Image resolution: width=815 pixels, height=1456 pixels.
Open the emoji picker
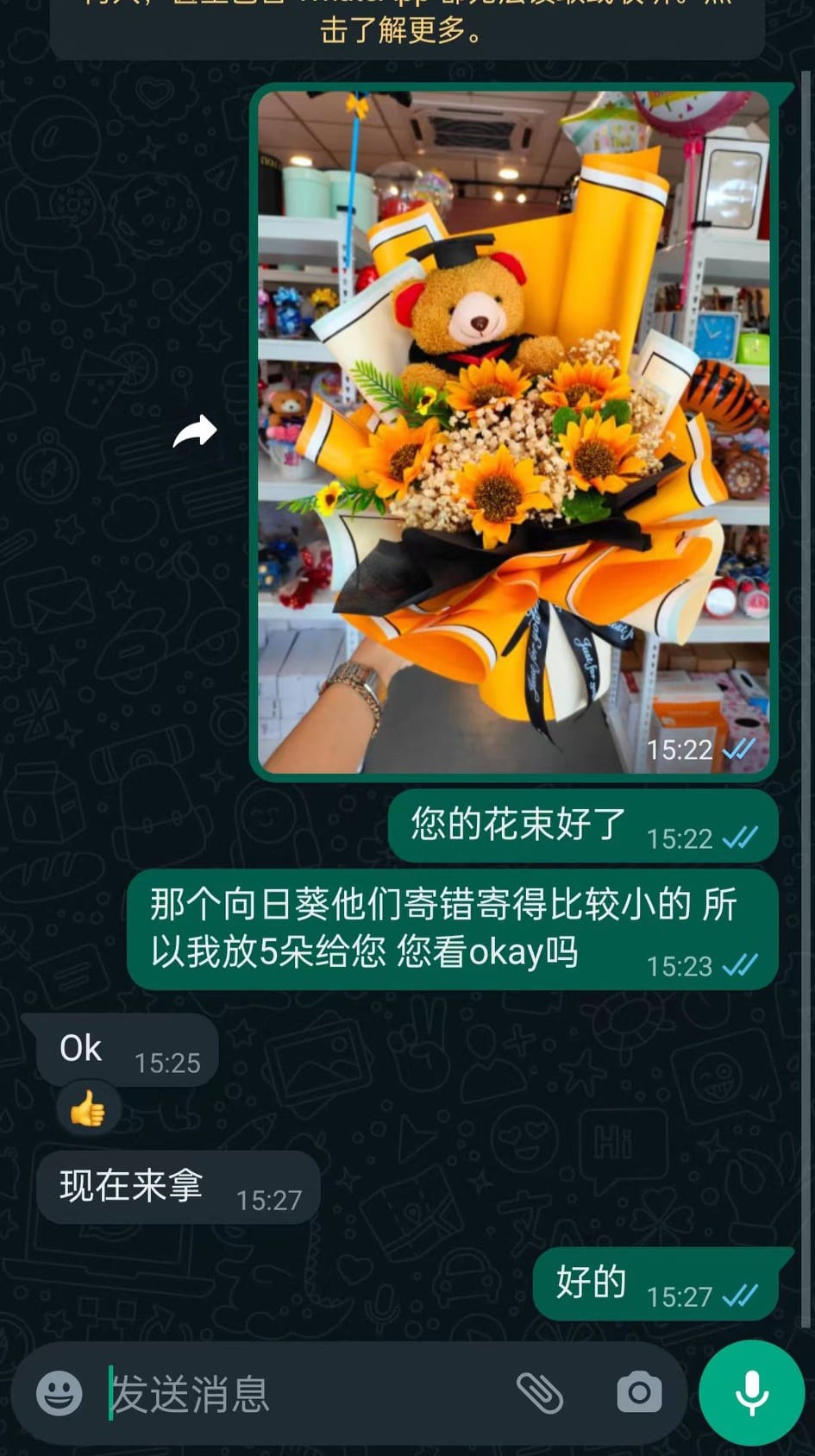tap(60, 1393)
